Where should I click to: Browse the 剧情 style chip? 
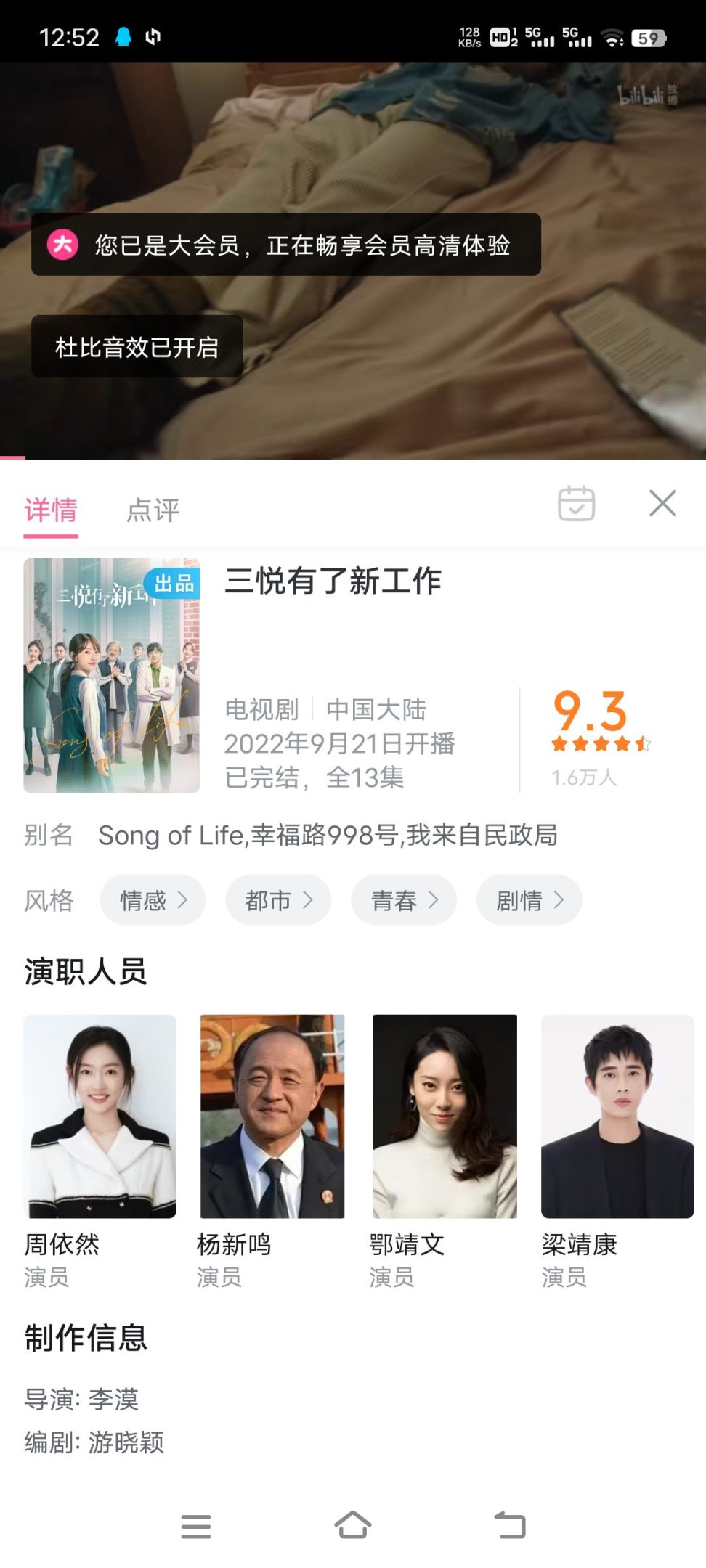point(529,900)
